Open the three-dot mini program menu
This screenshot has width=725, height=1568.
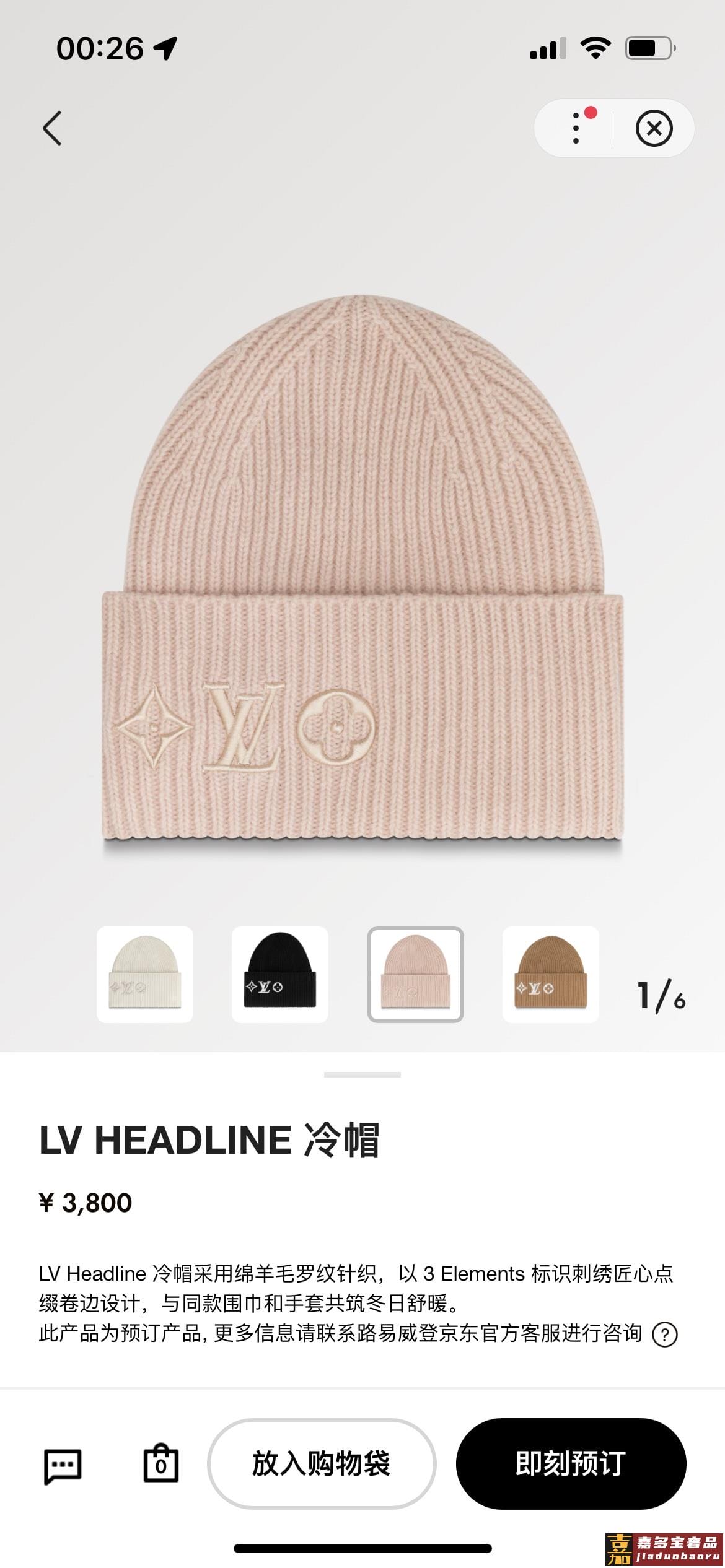(x=576, y=128)
